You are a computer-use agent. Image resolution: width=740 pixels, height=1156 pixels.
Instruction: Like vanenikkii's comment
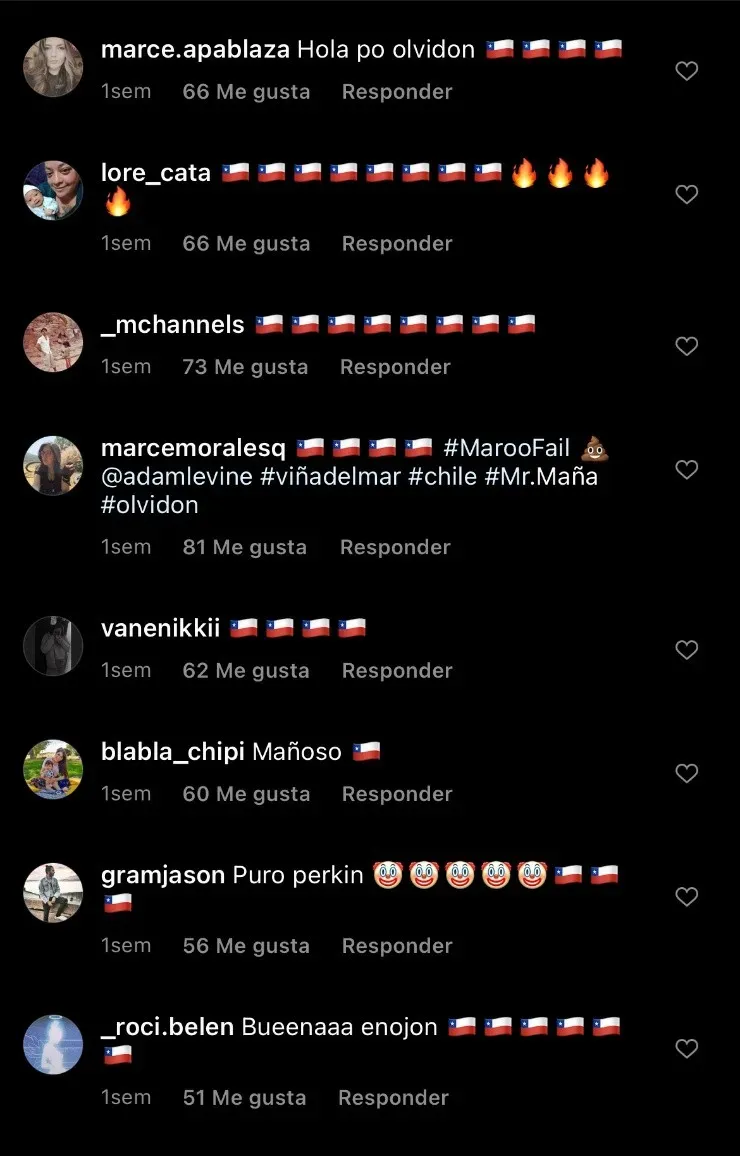(686, 650)
